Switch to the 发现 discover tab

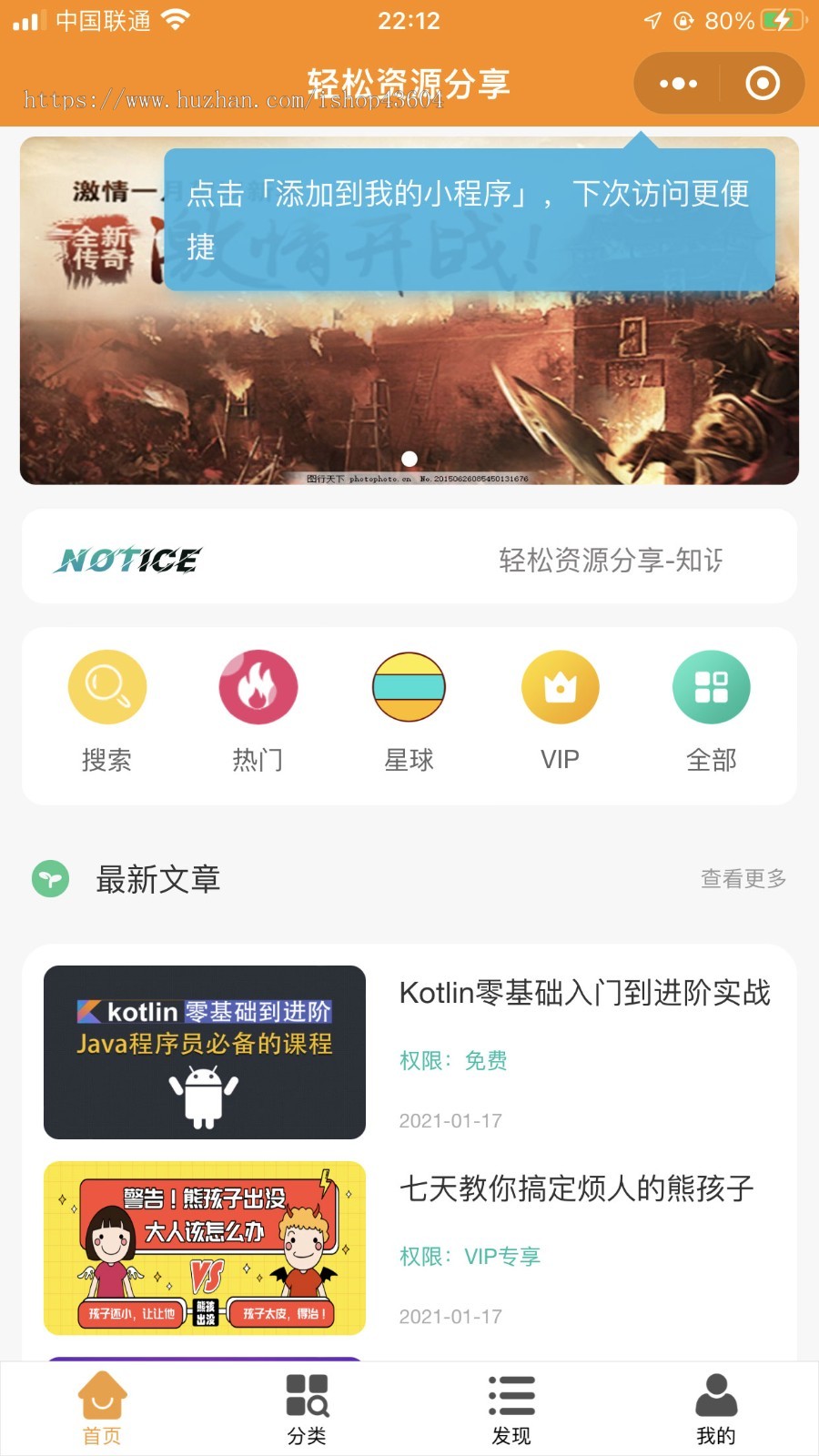pos(511,1408)
